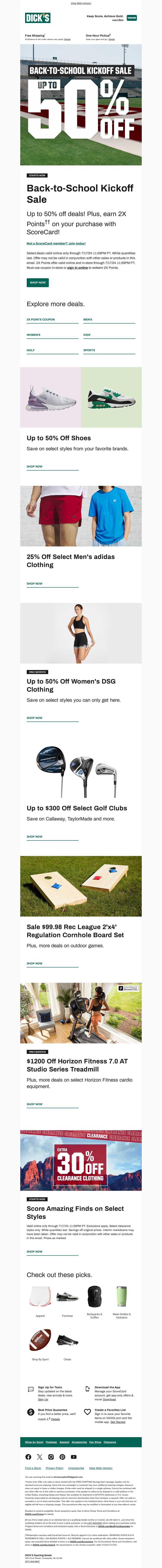Explore Kids' deals
162x1568 pixels.
tap(87, 335)
